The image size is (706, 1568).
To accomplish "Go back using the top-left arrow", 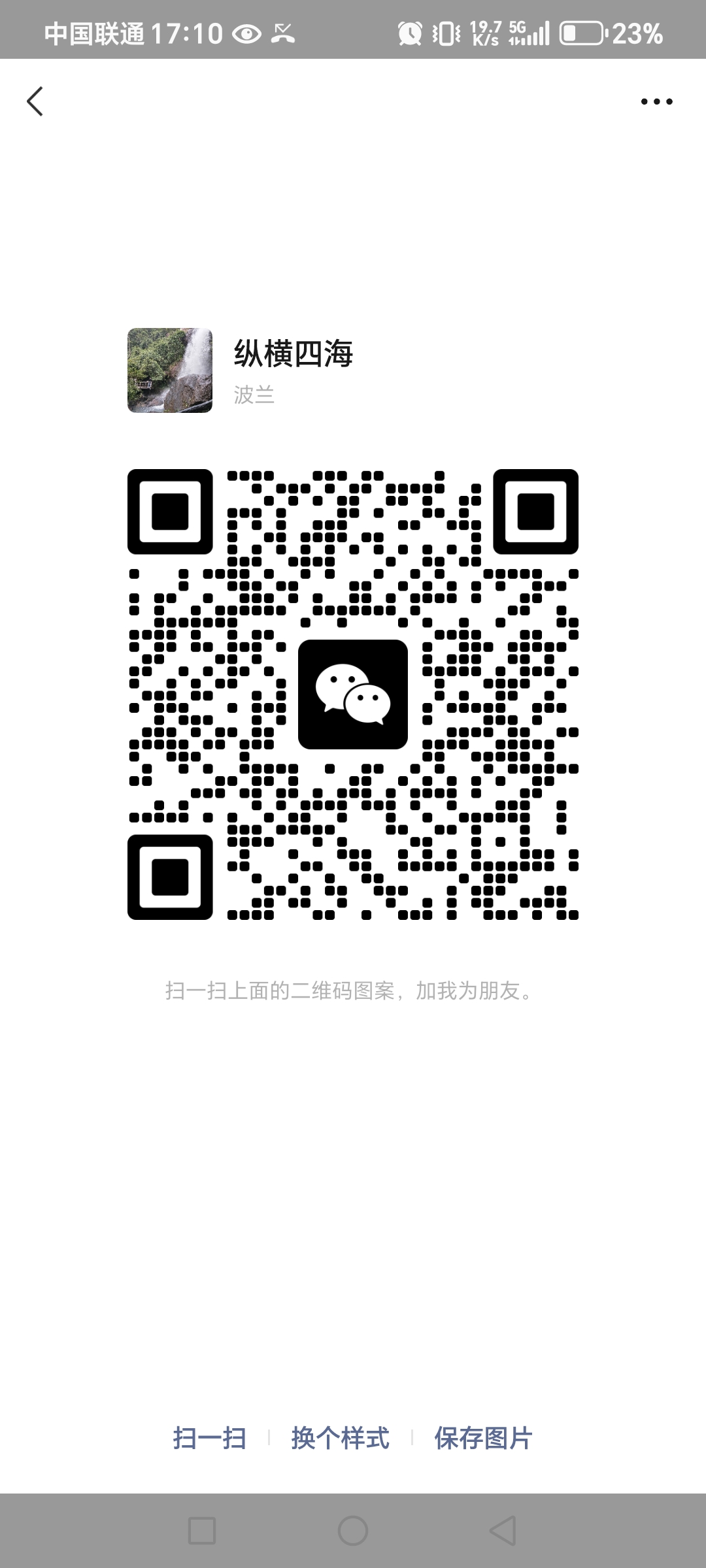I will 35,102.
